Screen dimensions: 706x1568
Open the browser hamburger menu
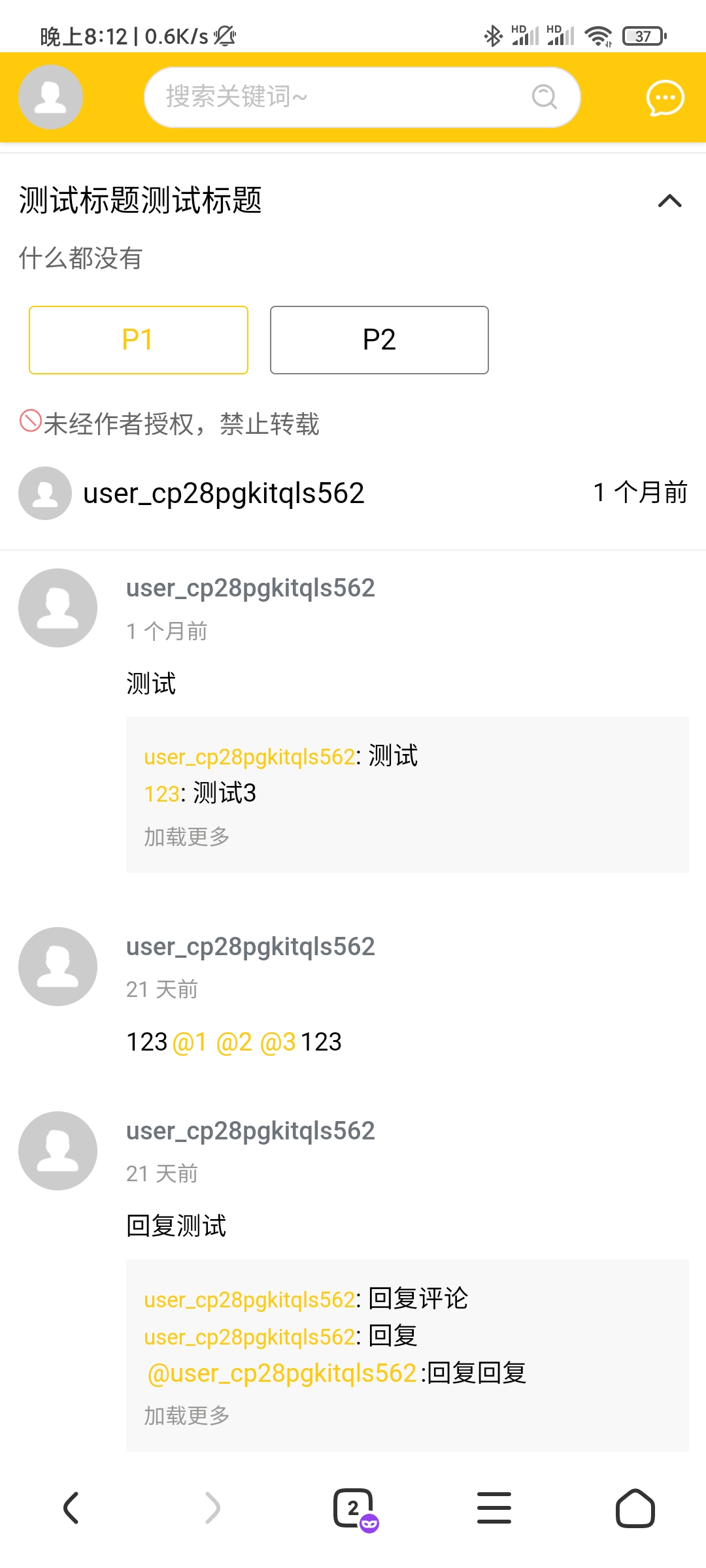[494, 1508]
